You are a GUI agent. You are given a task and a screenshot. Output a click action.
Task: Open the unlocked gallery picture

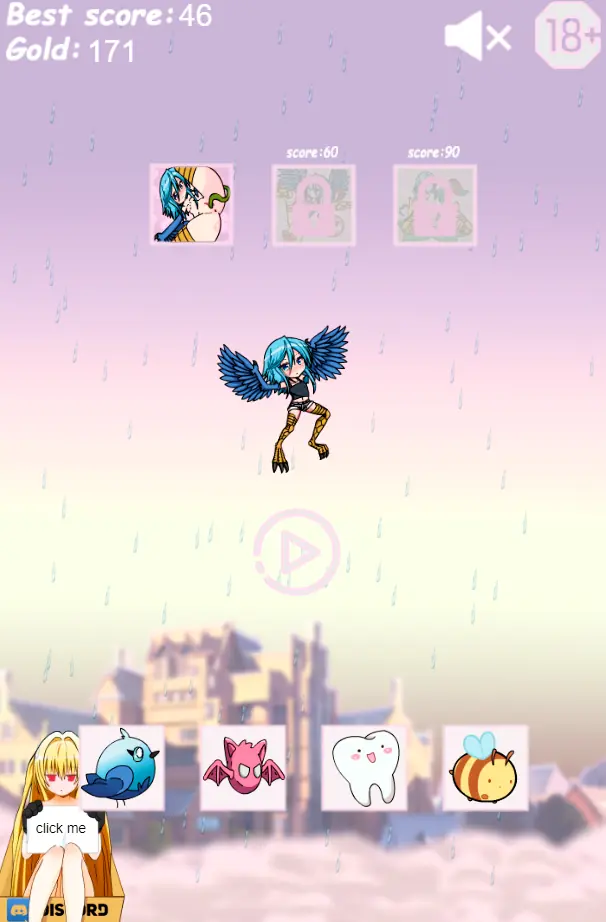click(x=191, y=204)
